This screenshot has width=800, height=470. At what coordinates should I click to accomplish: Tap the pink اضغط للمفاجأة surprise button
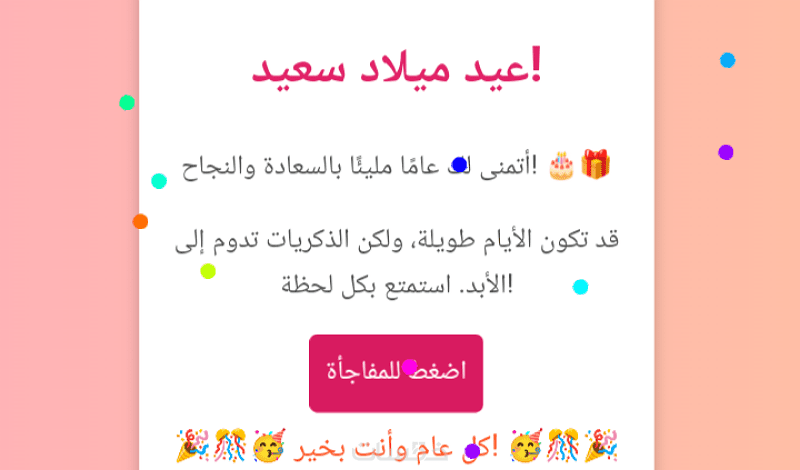pyautogui.click(x=396, y=373)
